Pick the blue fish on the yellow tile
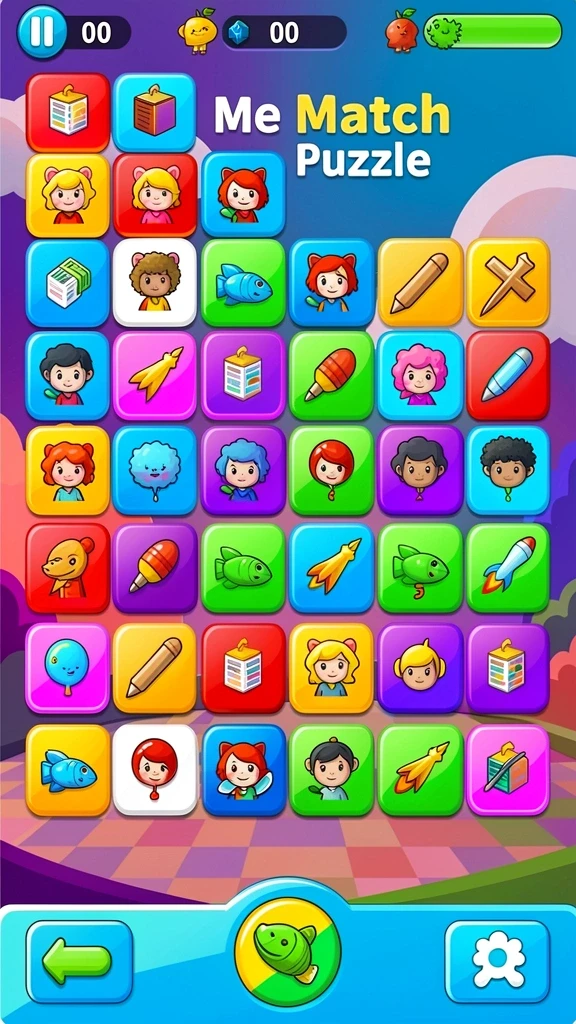This screenshot has width=576, height=1024. (x=68, y=770)
